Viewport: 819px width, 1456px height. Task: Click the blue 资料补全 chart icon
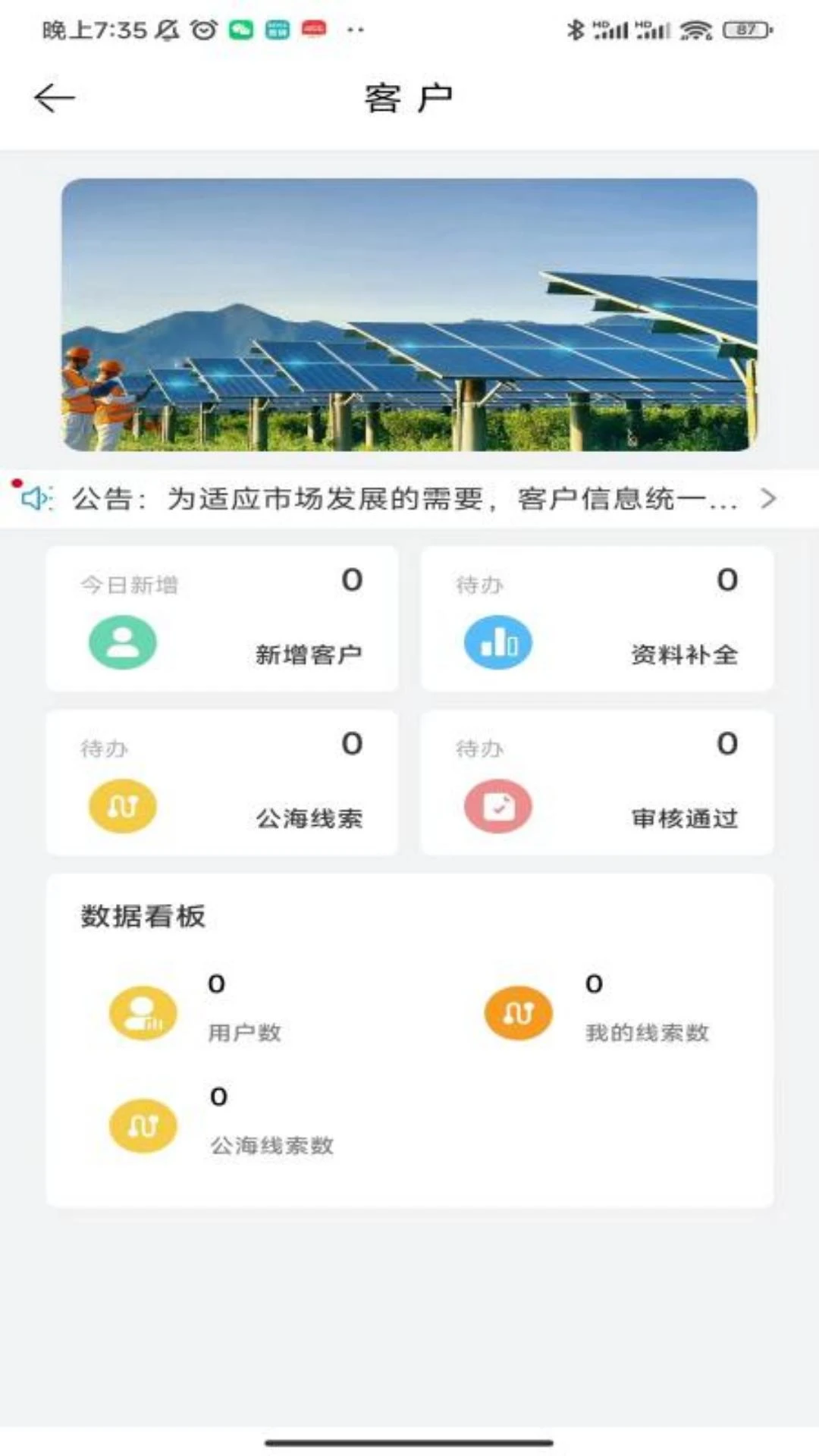(497, 642)
